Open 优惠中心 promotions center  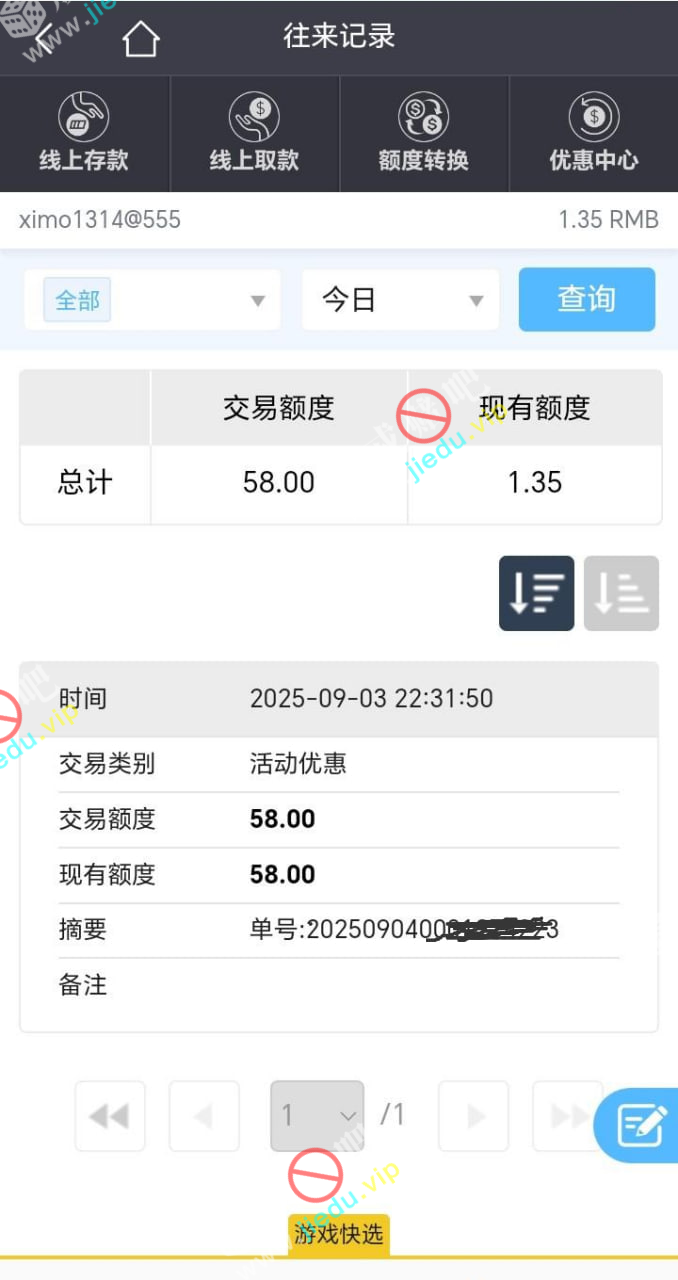point(594,133)
